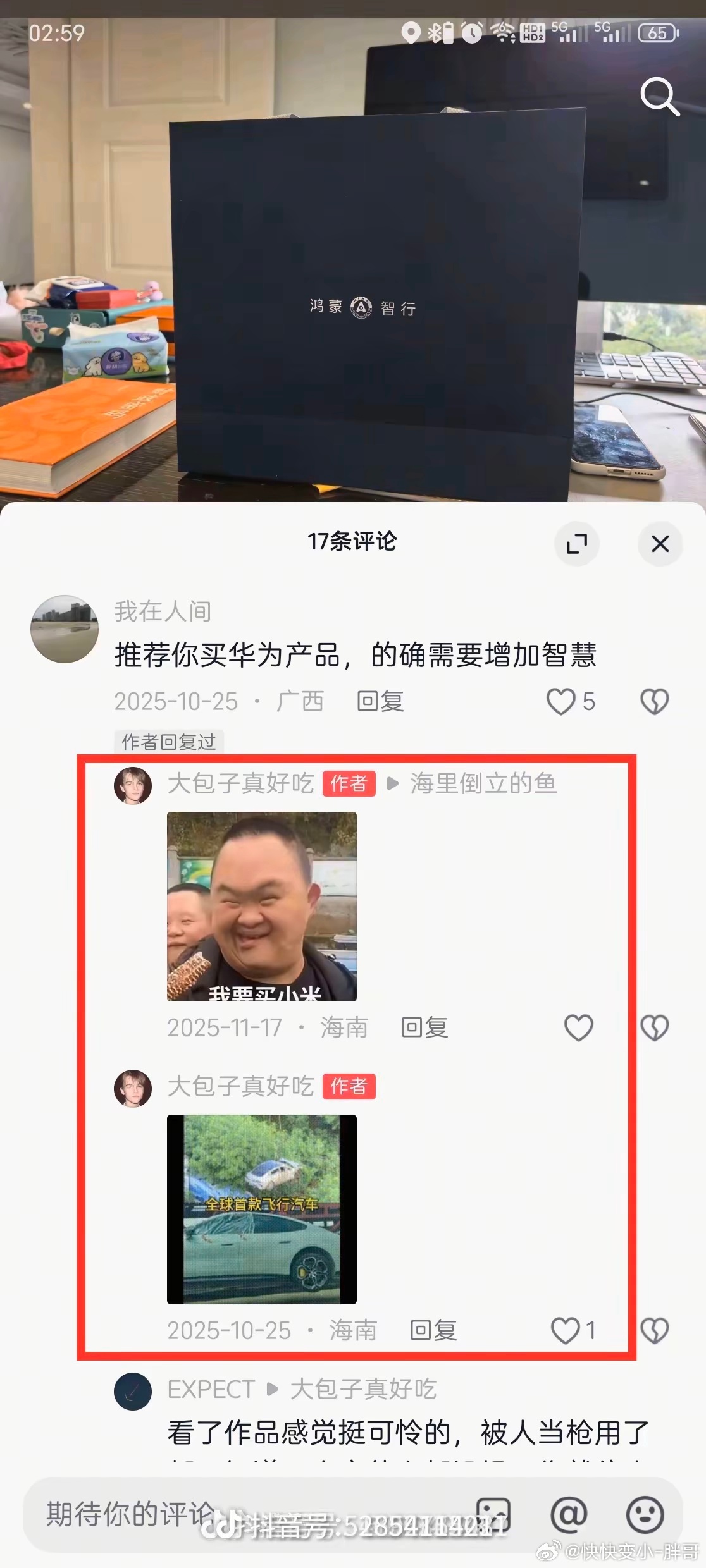The image size is (706, 1568).
Task: Like 我在人间's comment with 5 likes
Action: pos(562,701)
